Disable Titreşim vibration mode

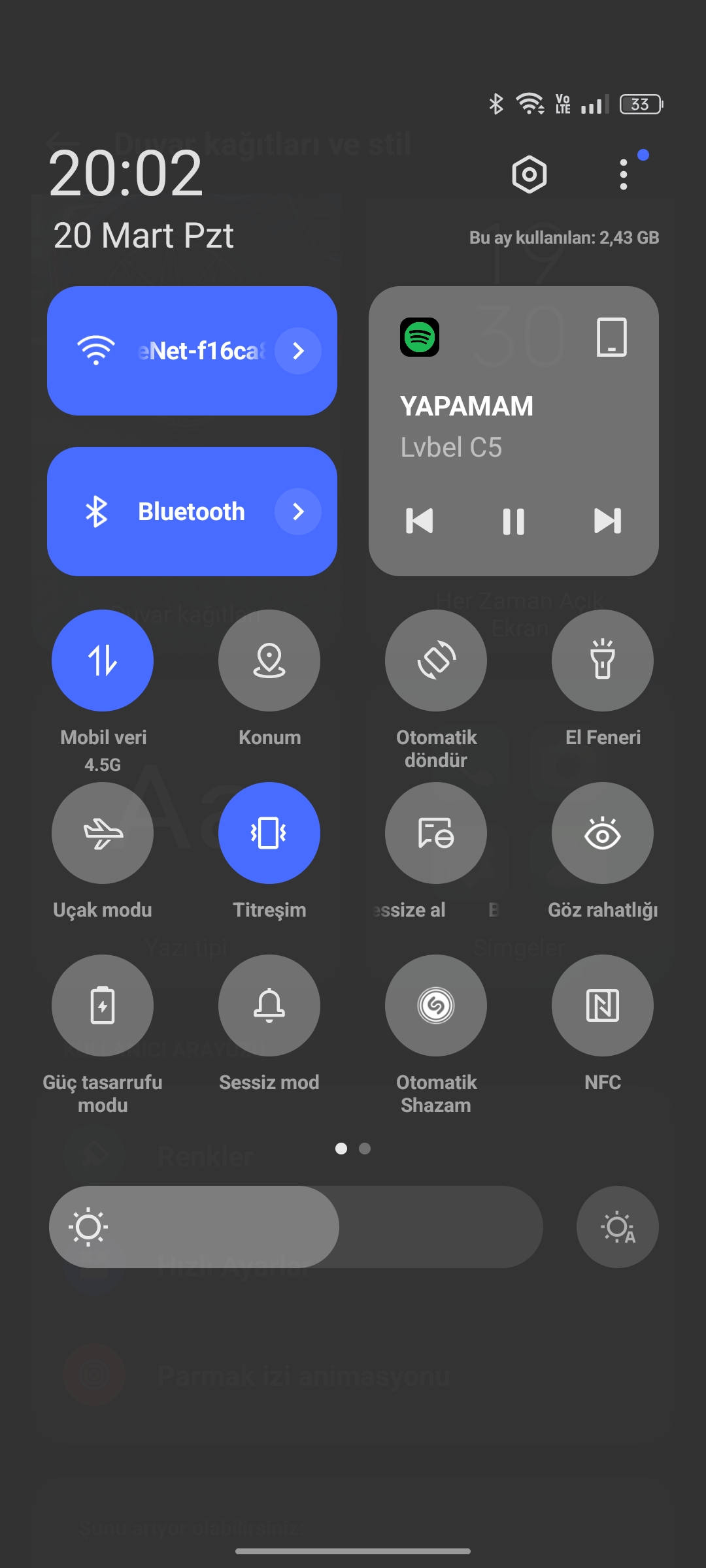pyautogui.click(x=269, y=833)
